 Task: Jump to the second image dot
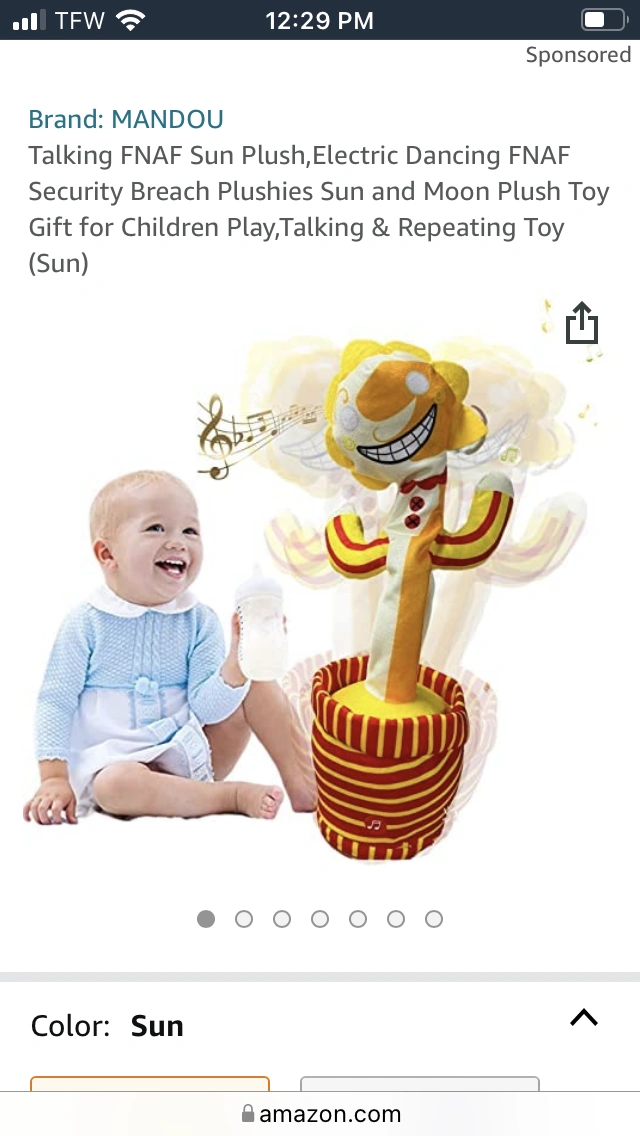point(244,919)
